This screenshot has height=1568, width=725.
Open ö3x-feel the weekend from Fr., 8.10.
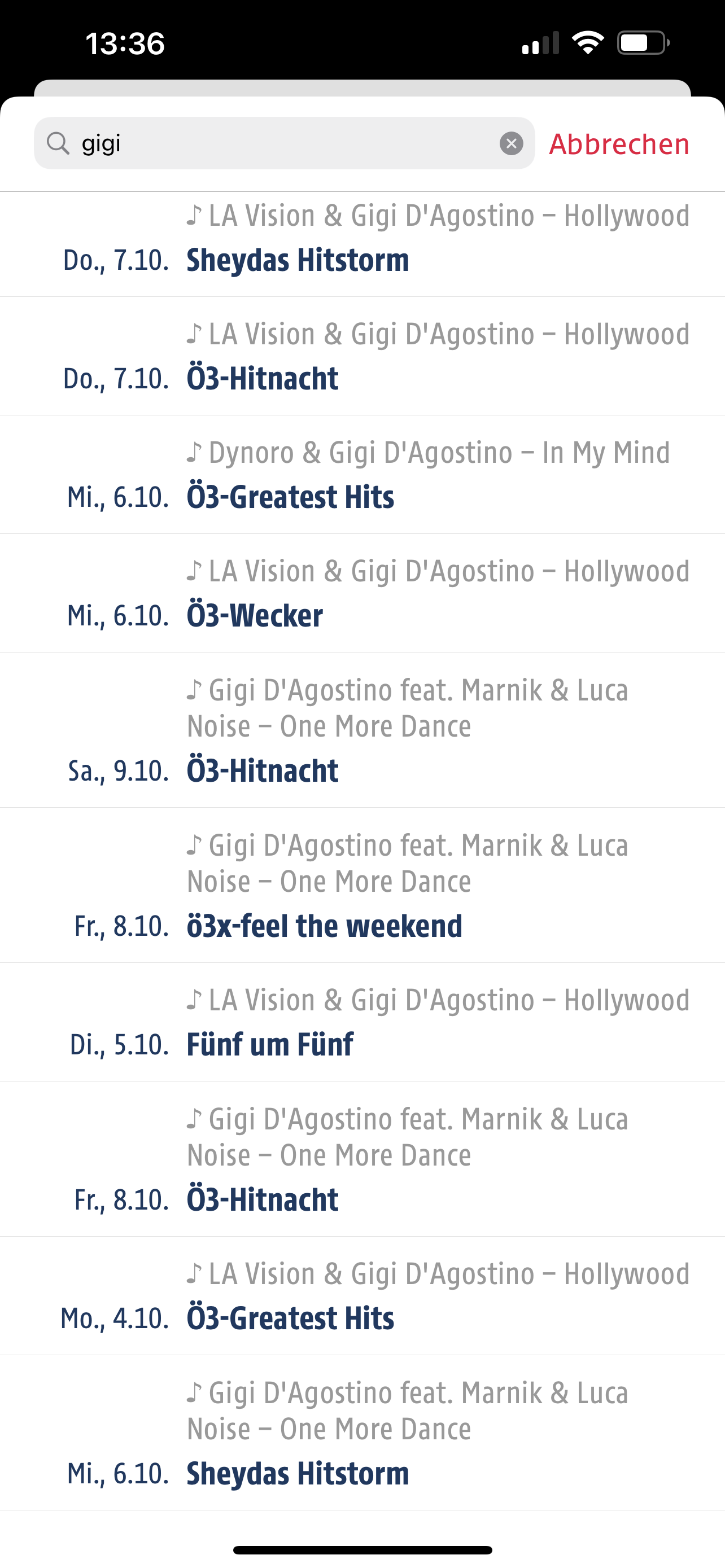[362, 886]
